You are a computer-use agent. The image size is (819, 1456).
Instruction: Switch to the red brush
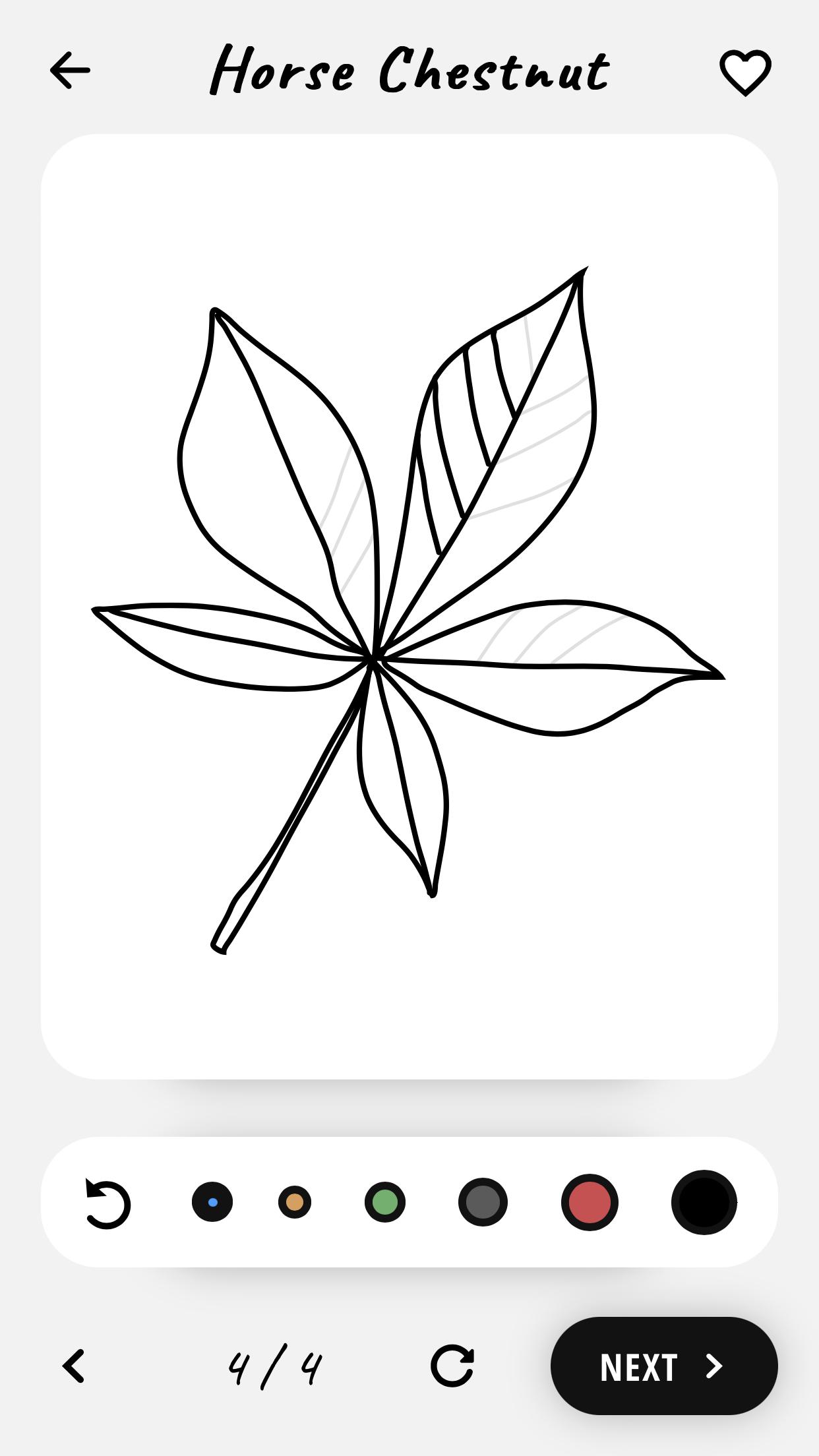tap(590, 1202)
